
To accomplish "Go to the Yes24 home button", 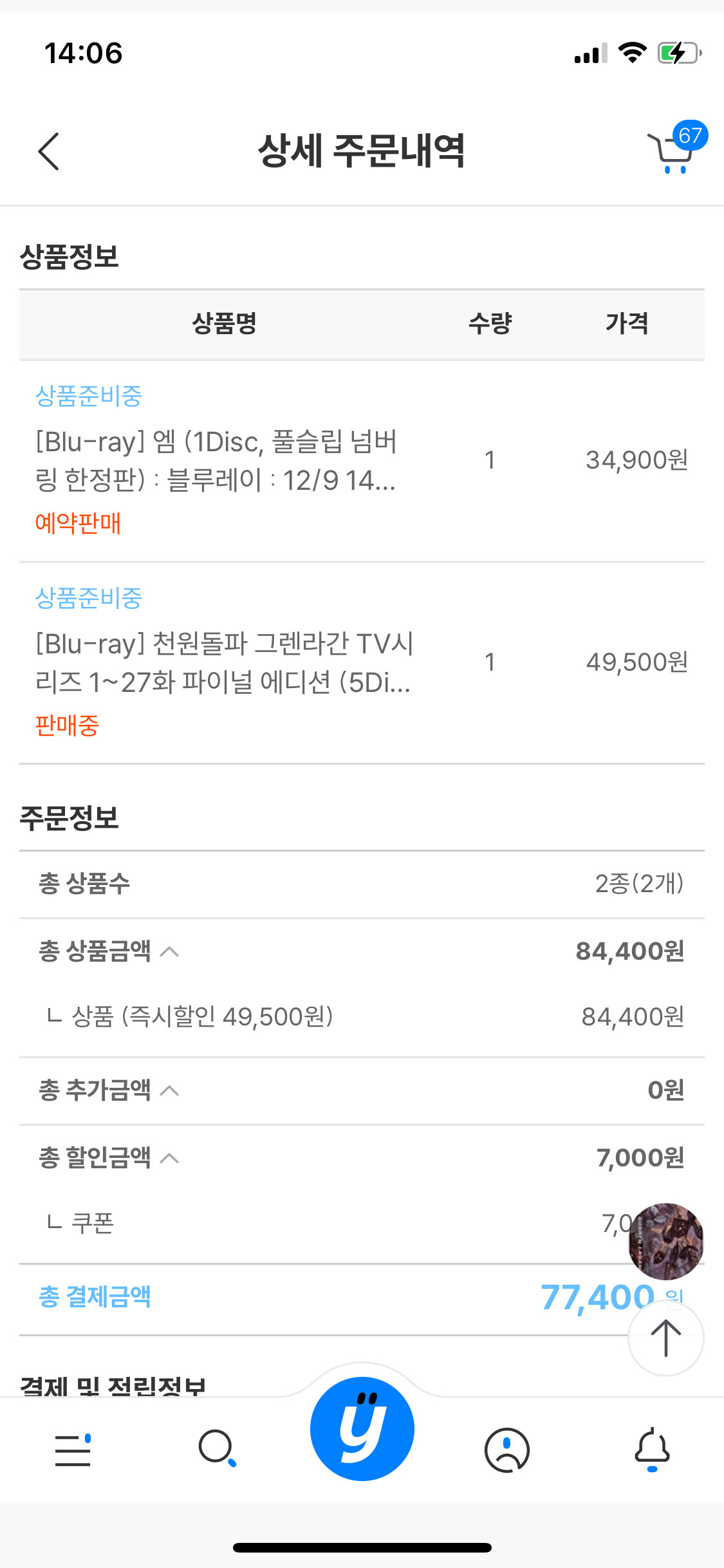I will pos(362,1429).
